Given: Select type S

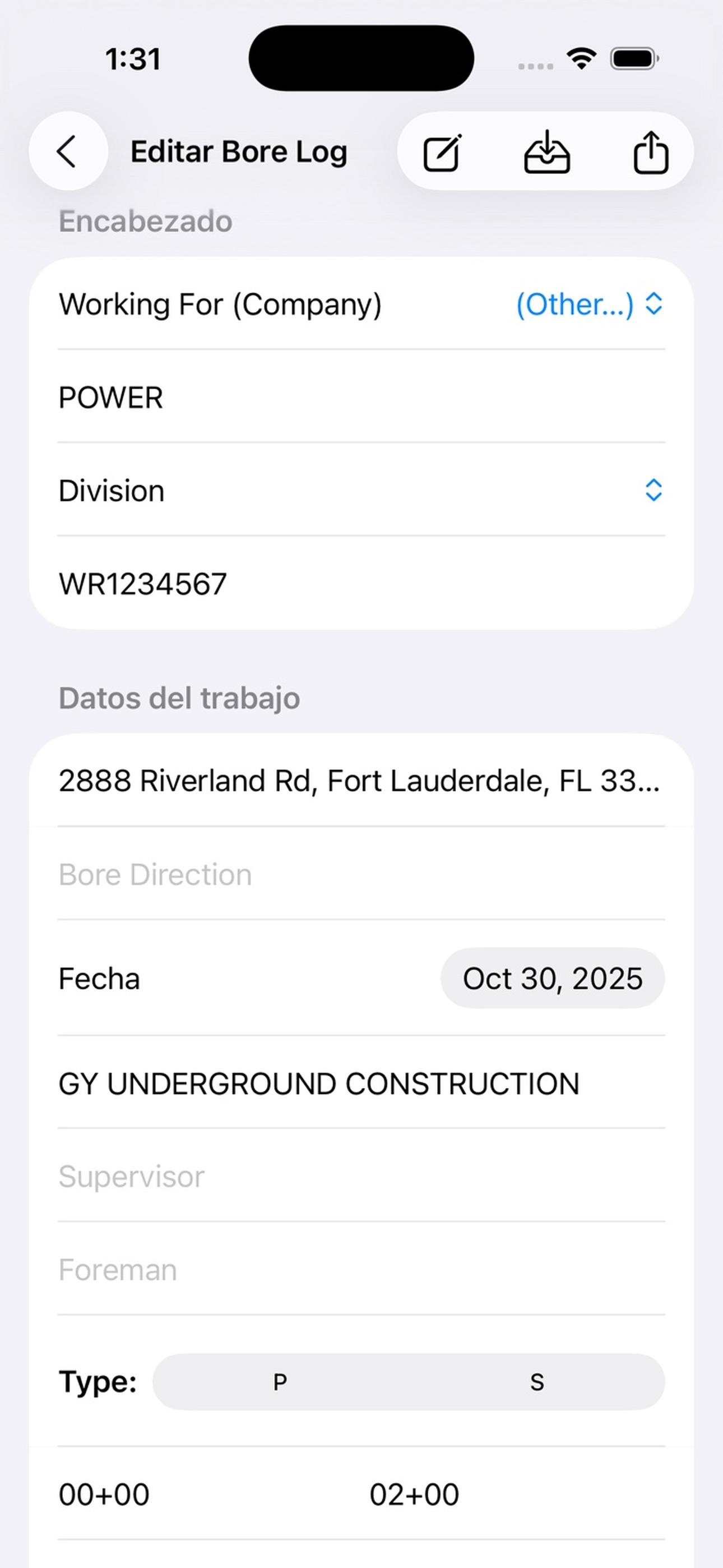Looking at the screenshot, I should pos(537,1382).
